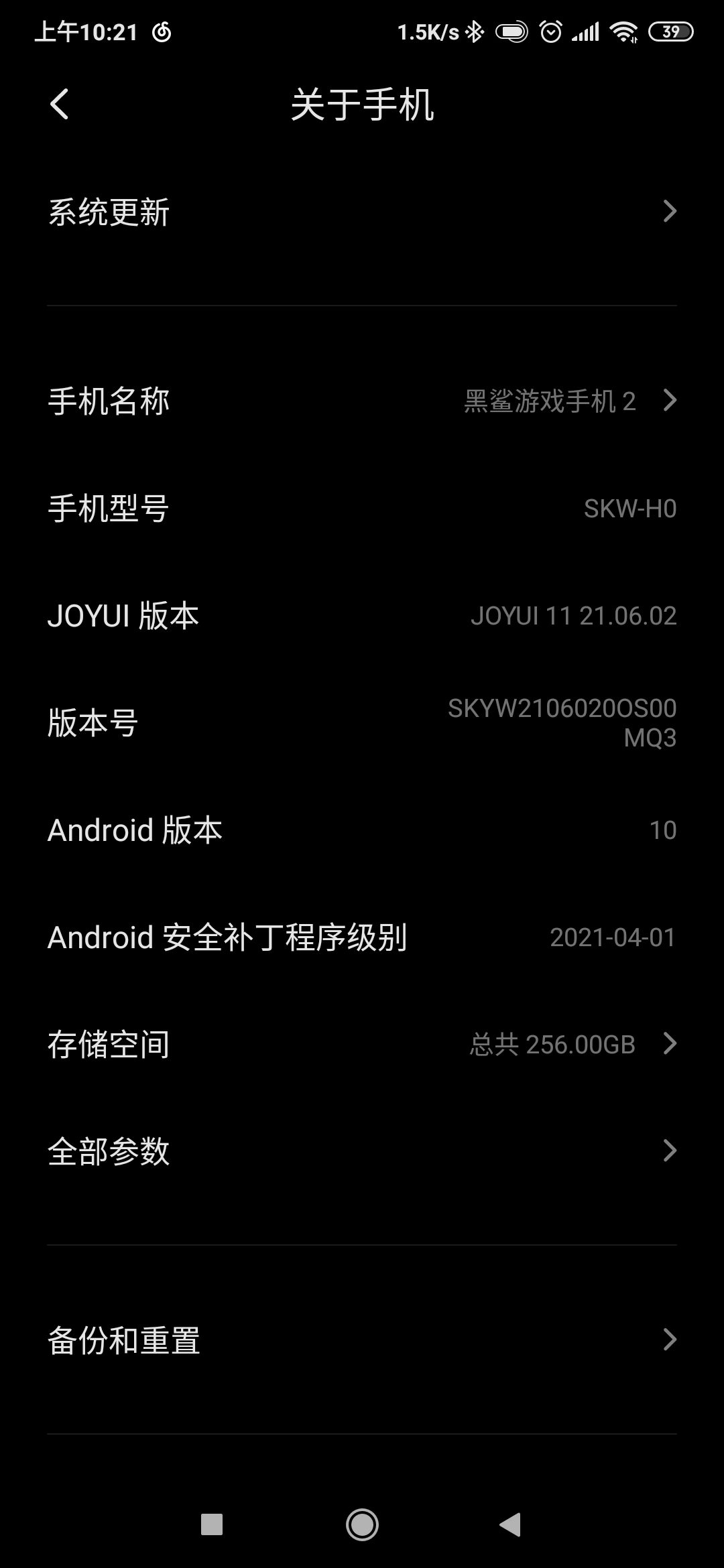
Task: Tap the JOYUI 版本 row
Action: (x=362, y=615)
